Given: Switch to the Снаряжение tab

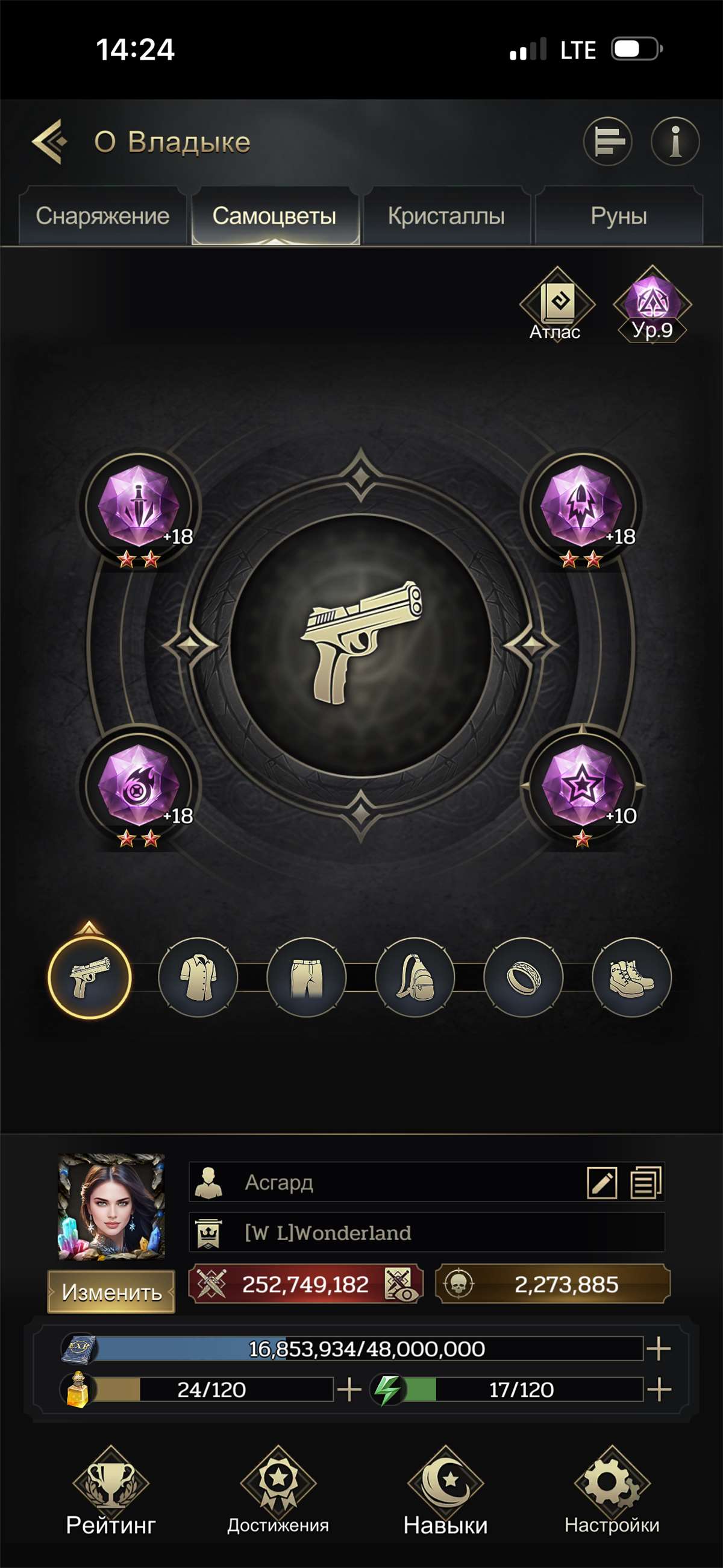Looking at the screenshot, I should tap(102, 216).
